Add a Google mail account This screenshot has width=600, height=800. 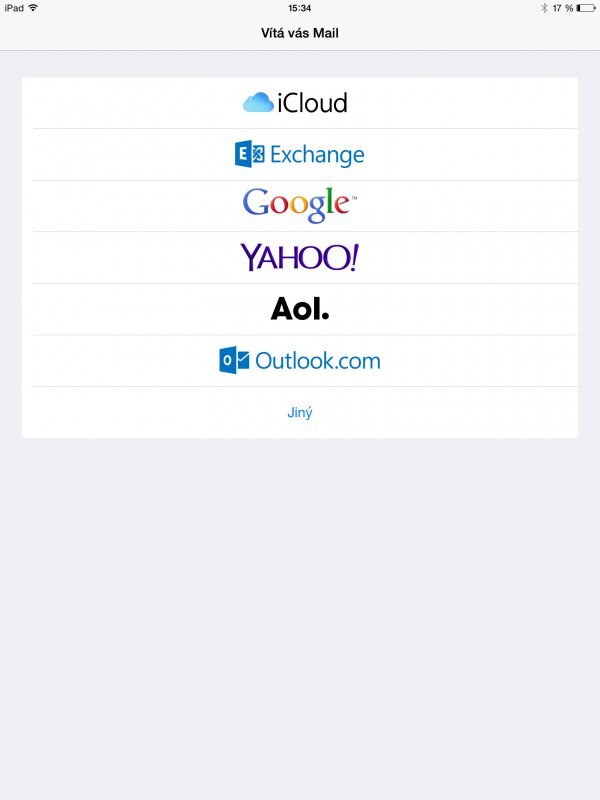(x=299, y=206)
